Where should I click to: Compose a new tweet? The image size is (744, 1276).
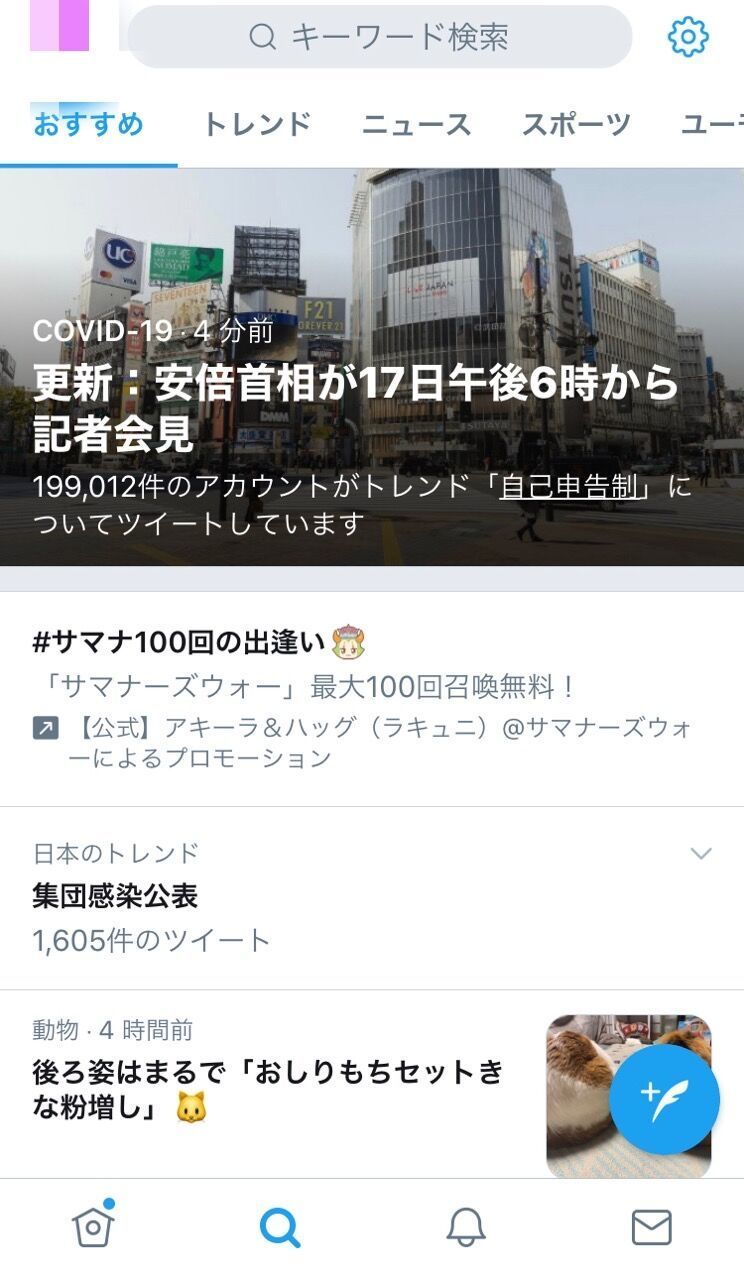(x=664, y=1098)
